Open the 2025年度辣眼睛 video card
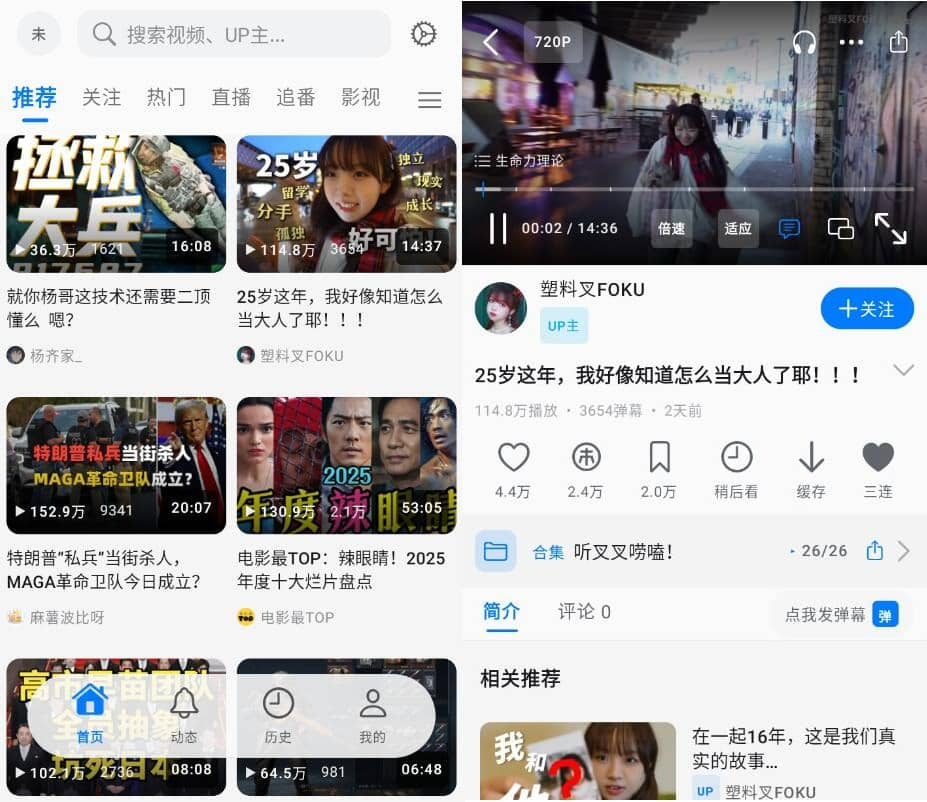Screen dimensions: 927x802 point(346,466)
